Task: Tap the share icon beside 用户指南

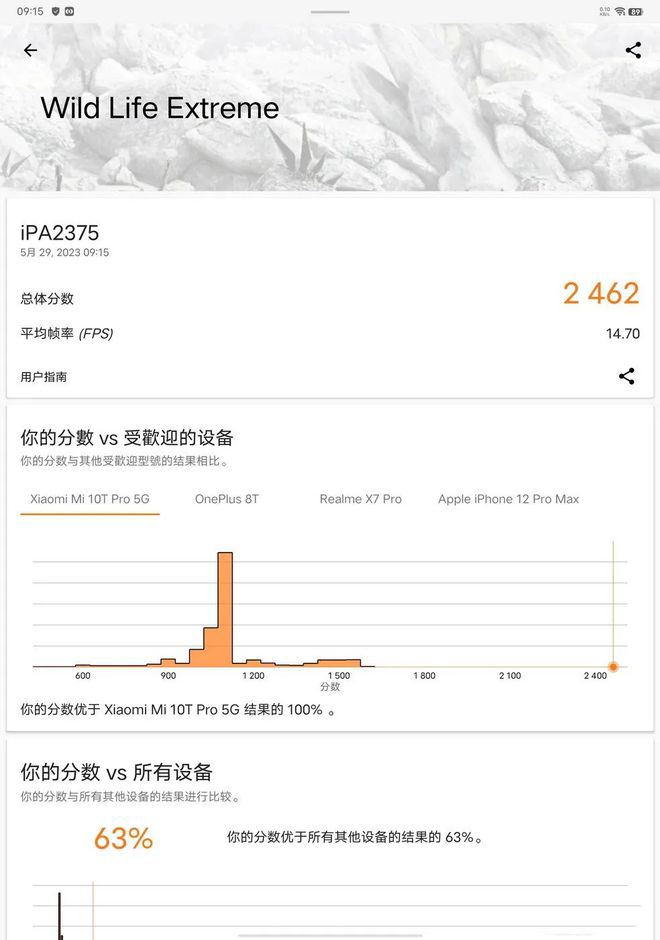Action: pos(626,376)
